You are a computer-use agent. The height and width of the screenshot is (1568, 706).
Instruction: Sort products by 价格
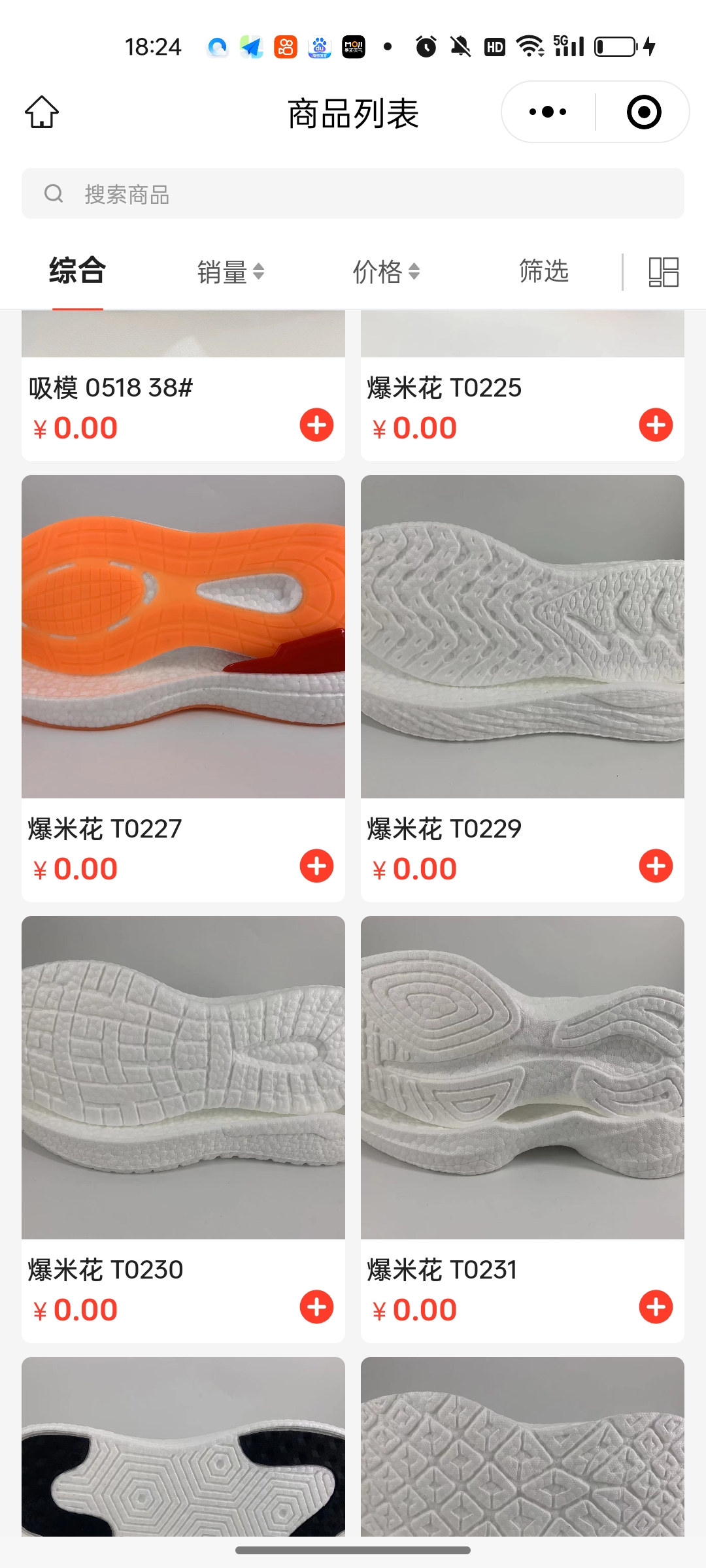(x=386, y=272)
